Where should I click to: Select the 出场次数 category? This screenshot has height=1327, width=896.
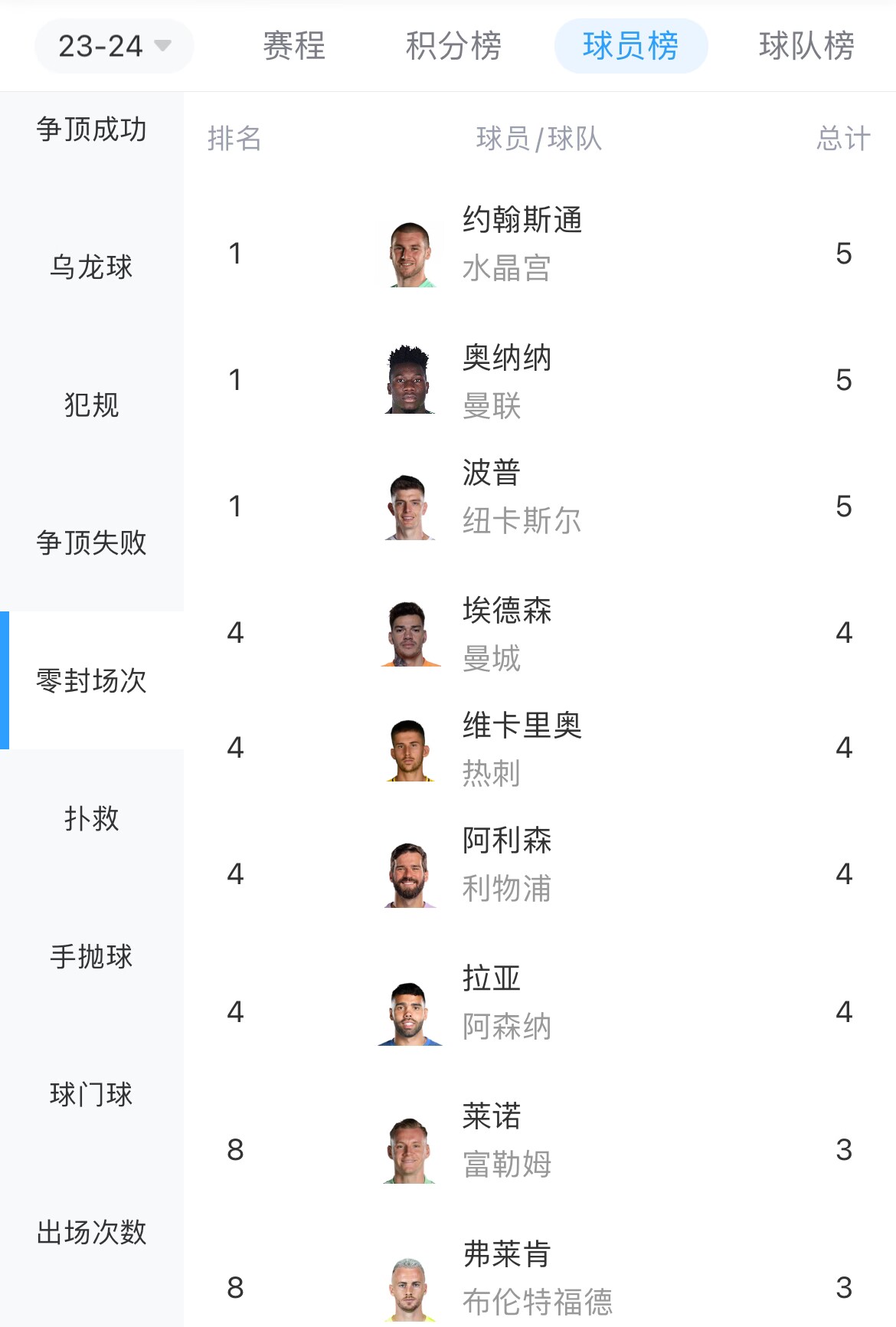click(x=91, y=1232)
